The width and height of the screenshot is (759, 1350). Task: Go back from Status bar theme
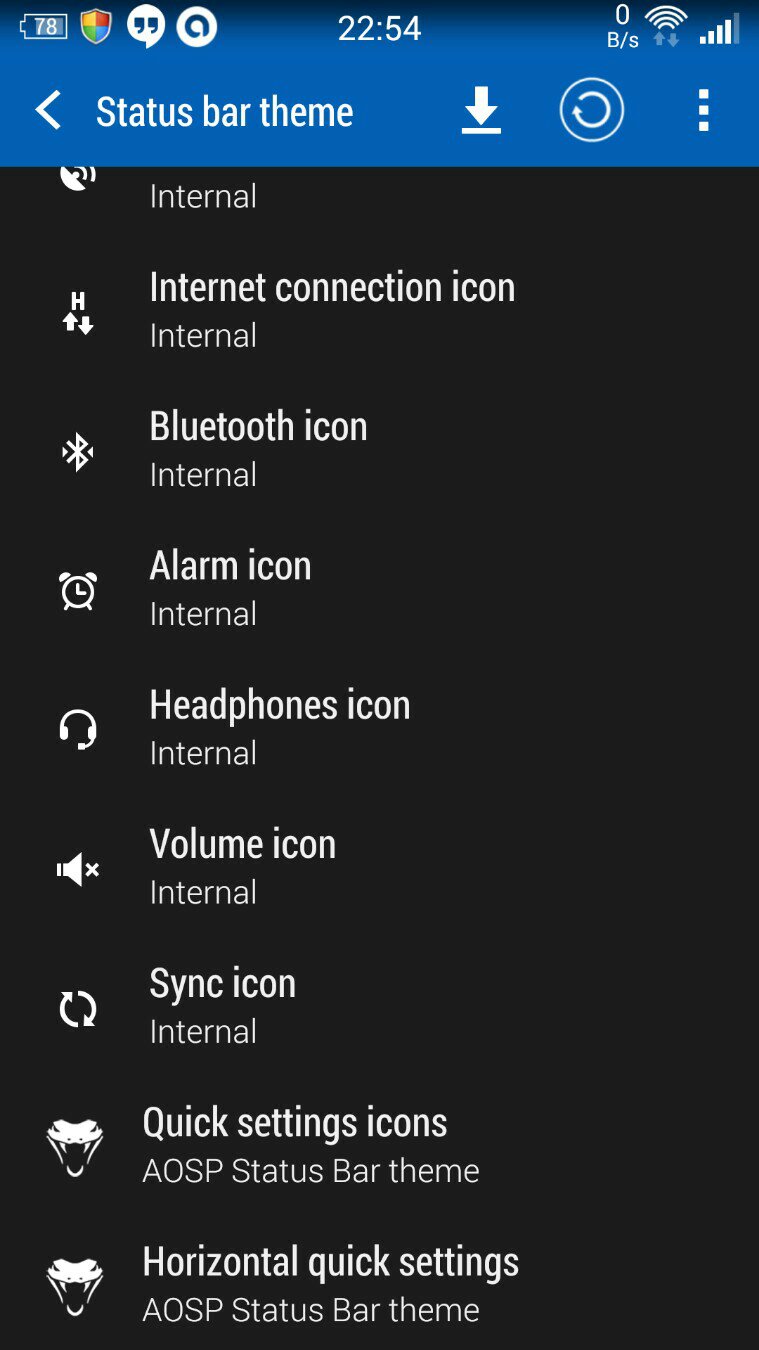(48, 110)
